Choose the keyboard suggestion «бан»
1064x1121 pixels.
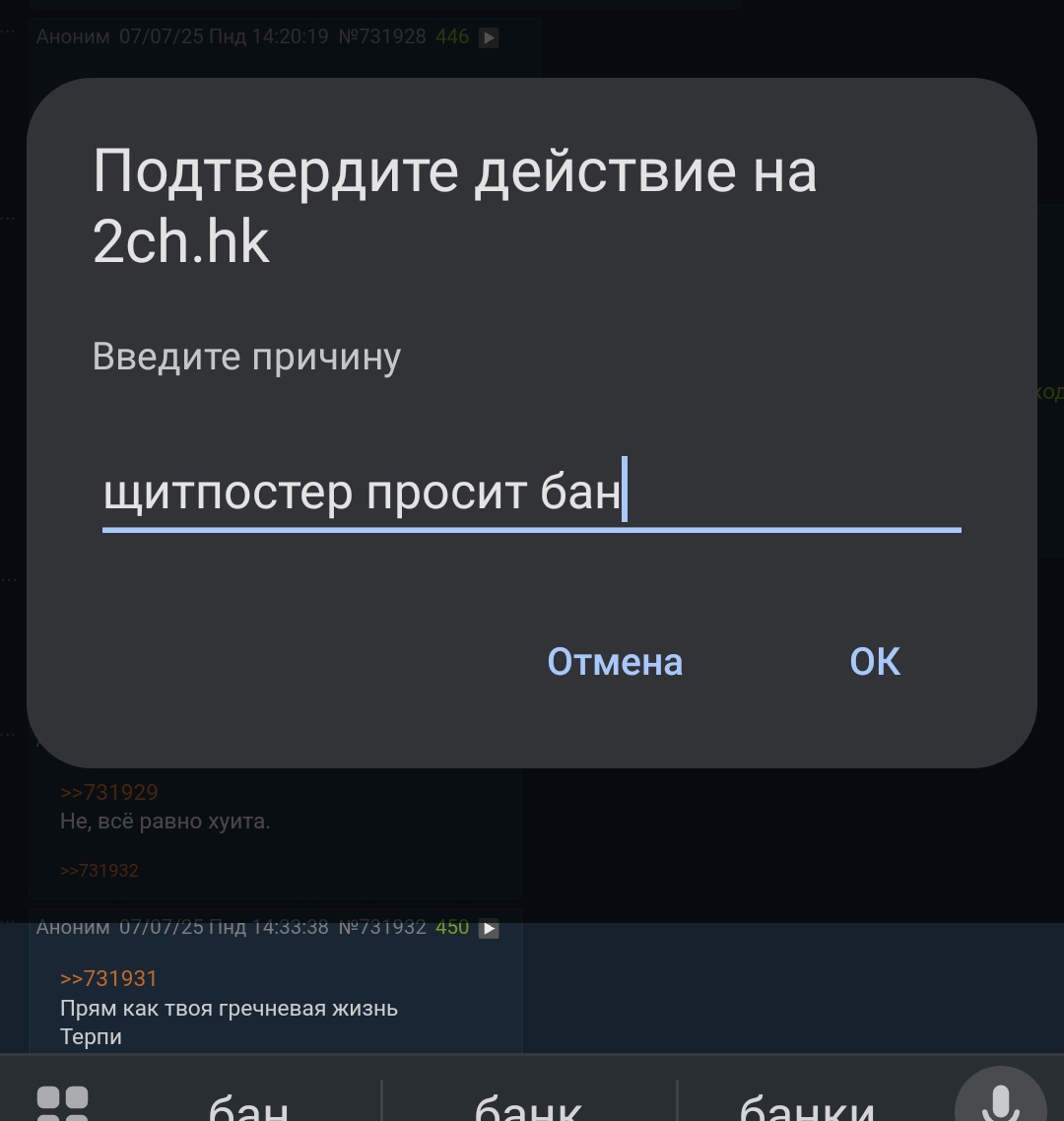[248, 1104]
